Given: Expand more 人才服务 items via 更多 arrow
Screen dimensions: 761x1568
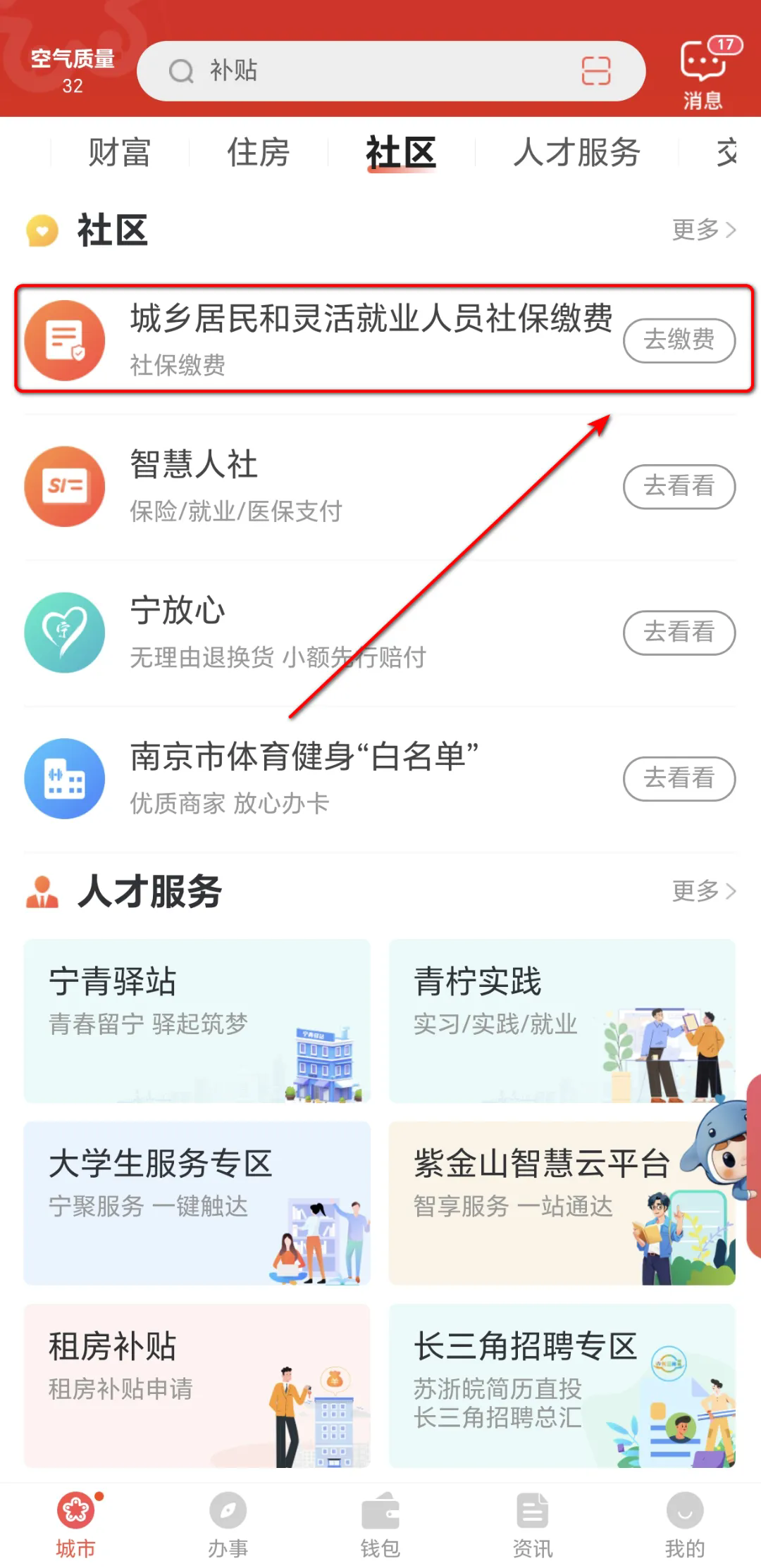Looking at the screenshot, I should tap(703, 891).
